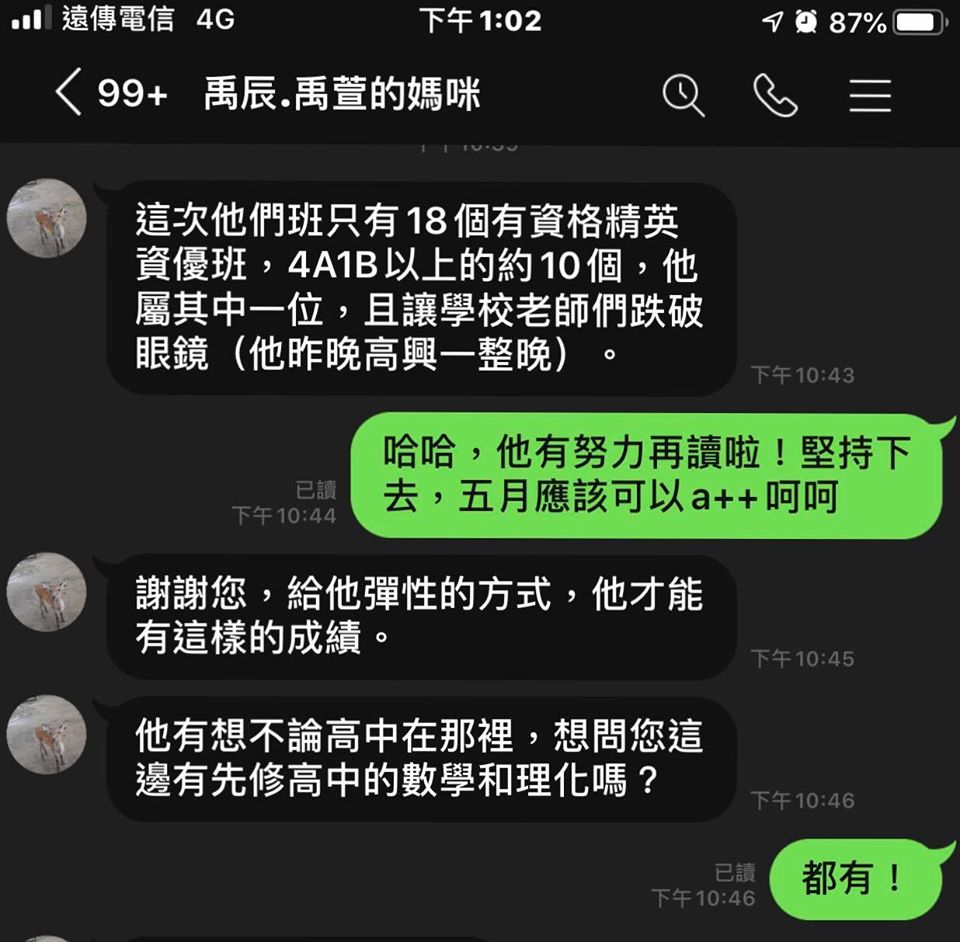960x942 pixels.
Task: Go back to the chat list
Action: point(69,95)
